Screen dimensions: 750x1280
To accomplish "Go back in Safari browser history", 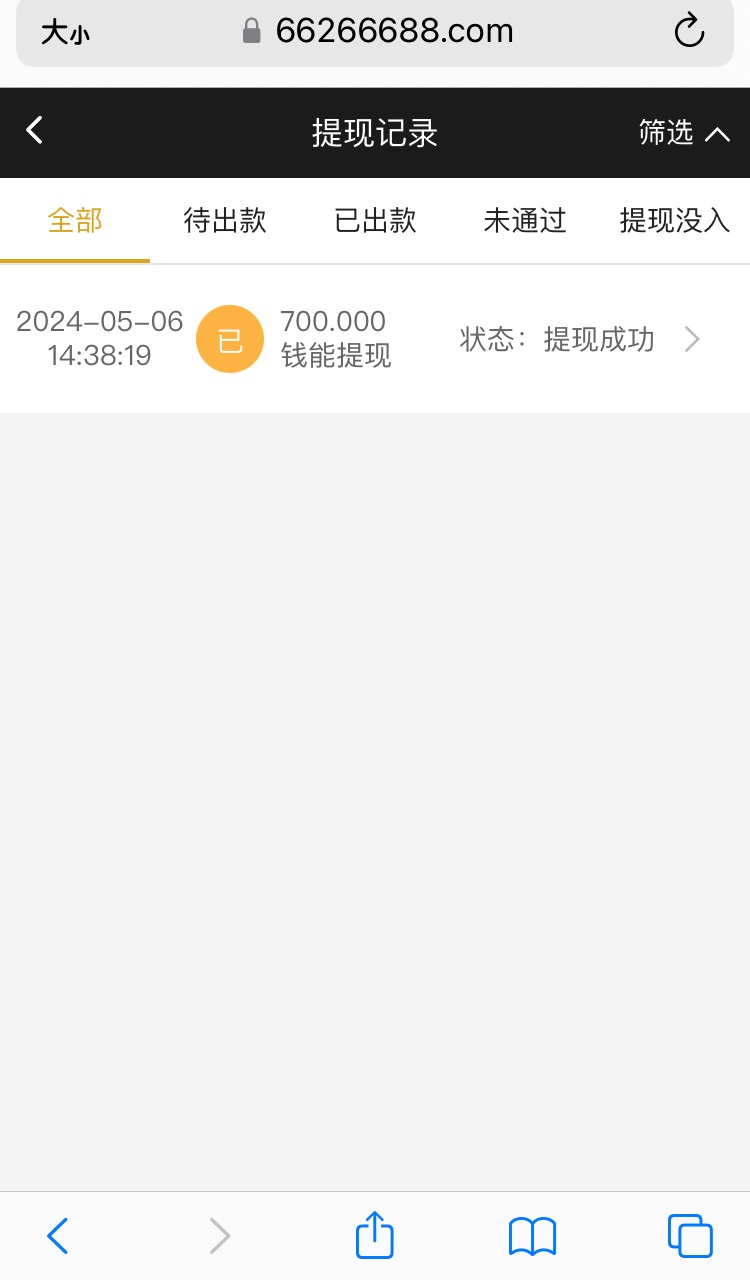I will [58, 1237].
